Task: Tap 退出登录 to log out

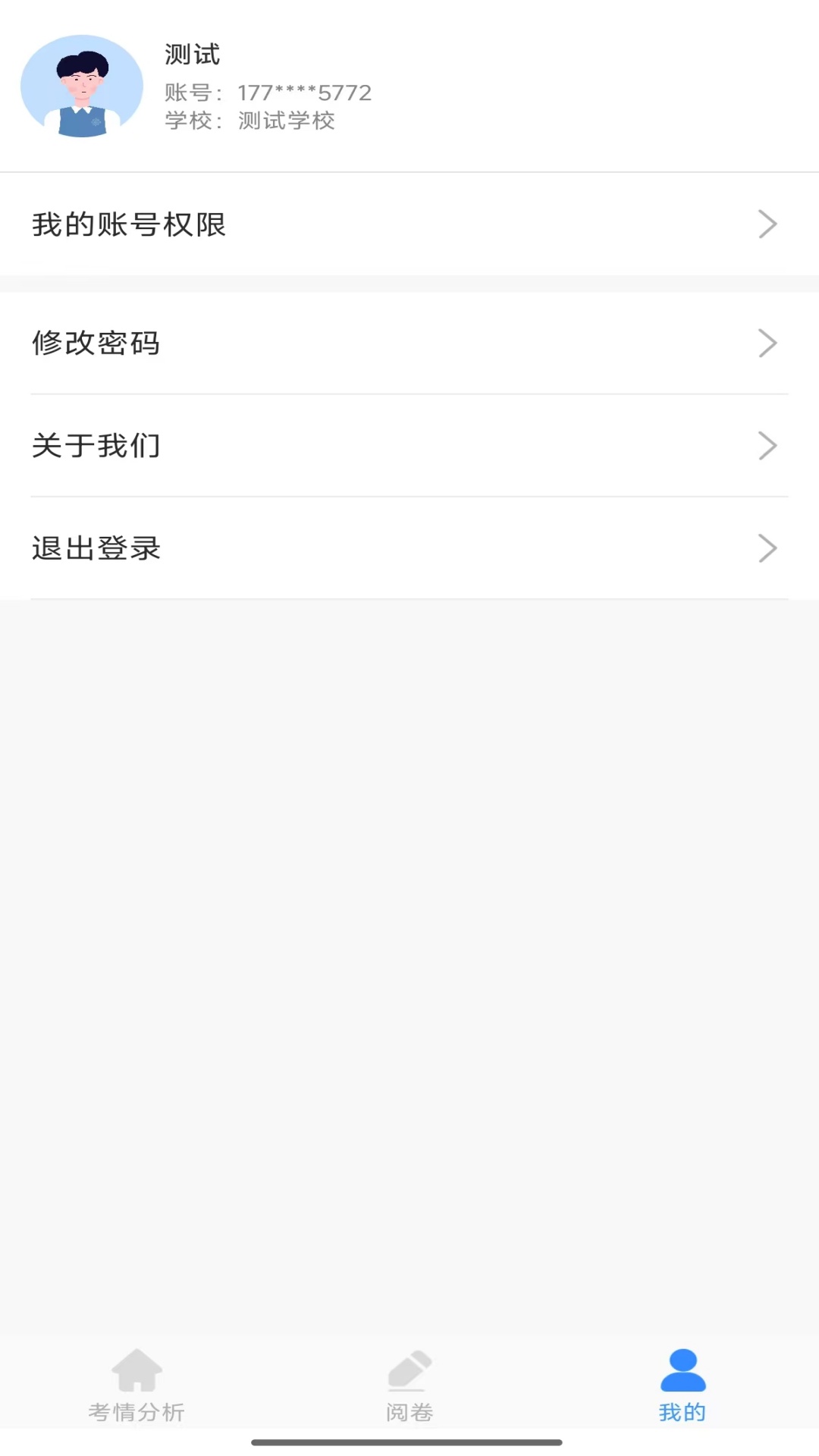Action: [96, 548]
